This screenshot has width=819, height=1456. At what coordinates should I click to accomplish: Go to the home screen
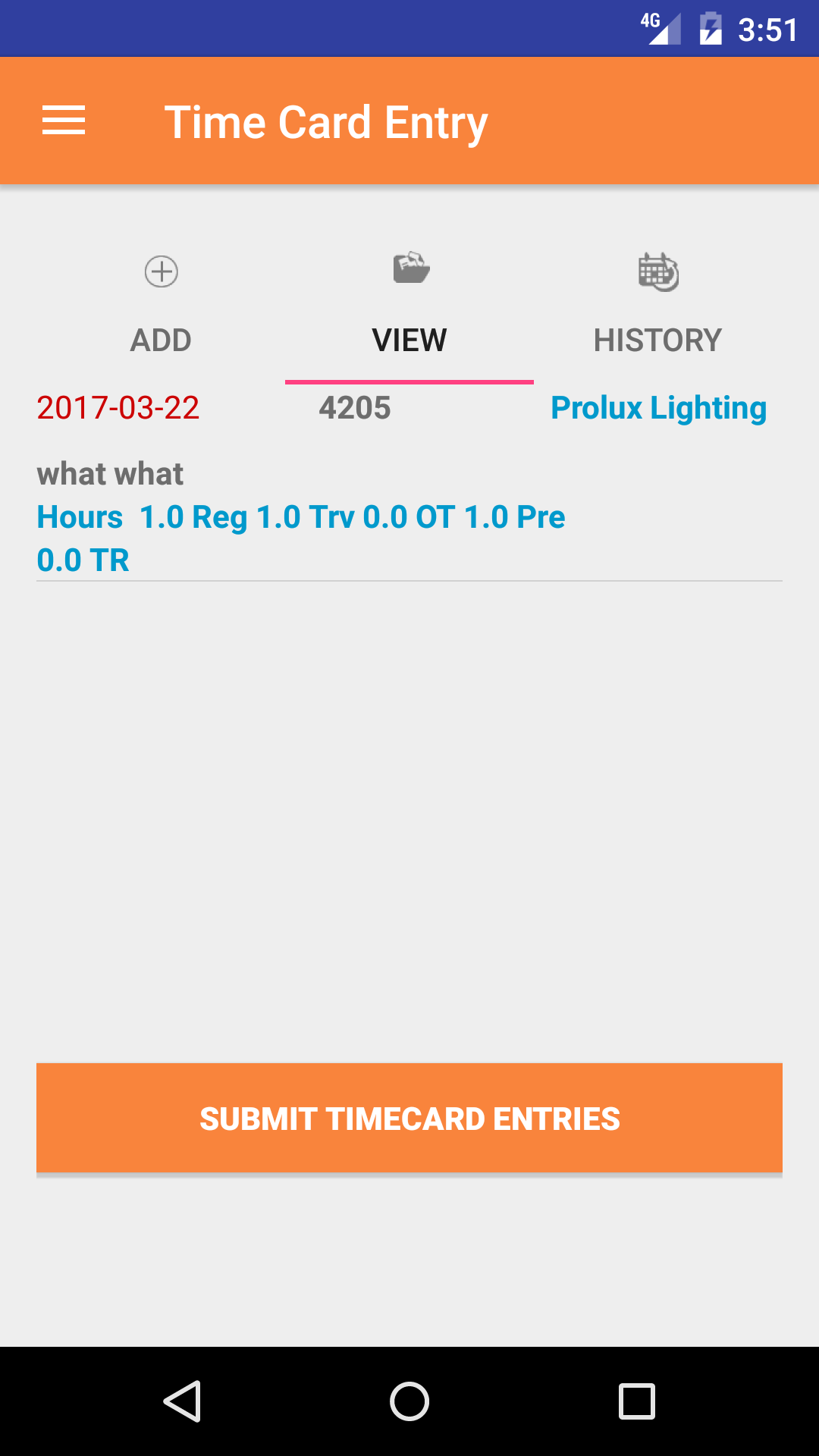coord(409,1401)
